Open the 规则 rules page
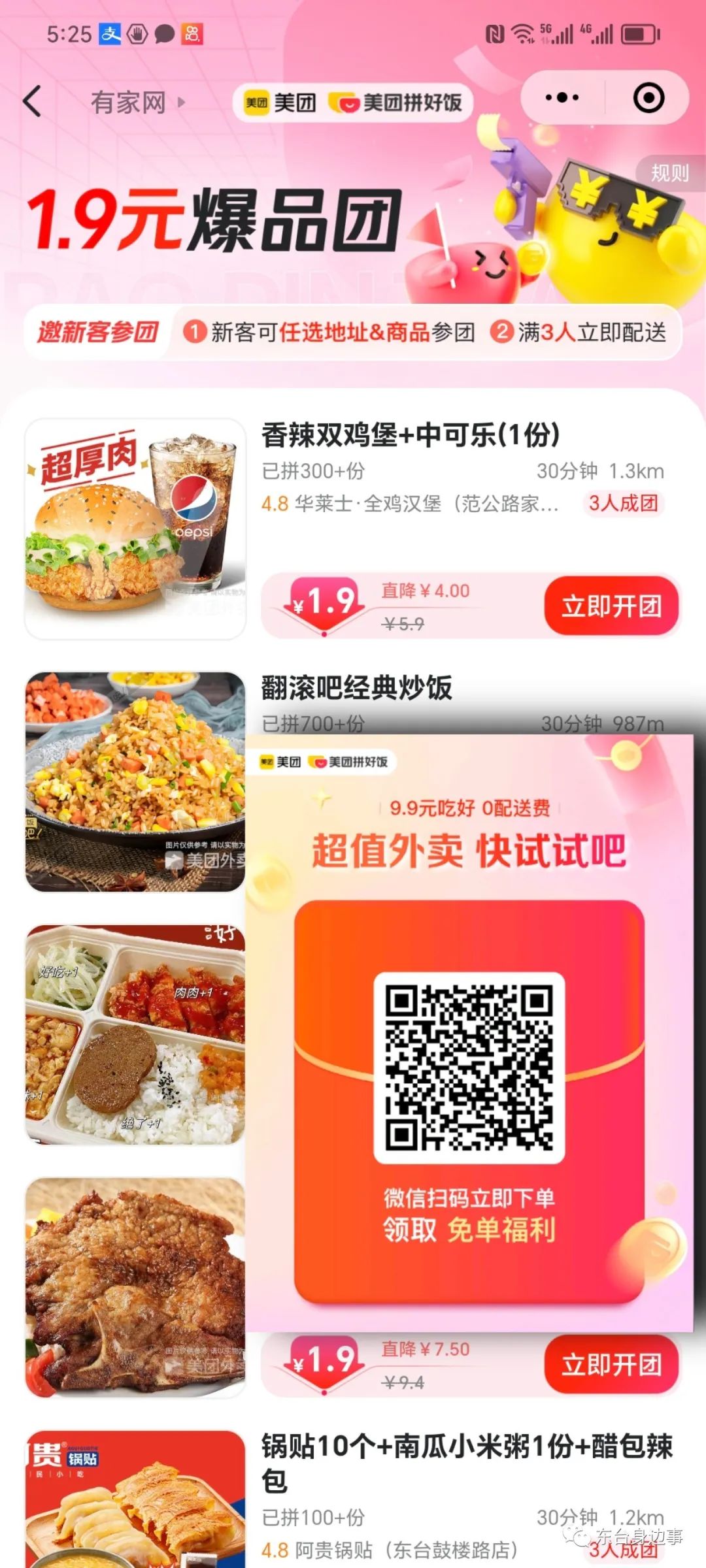Viewport: 706px width, 1568px height. click(669, 173)
